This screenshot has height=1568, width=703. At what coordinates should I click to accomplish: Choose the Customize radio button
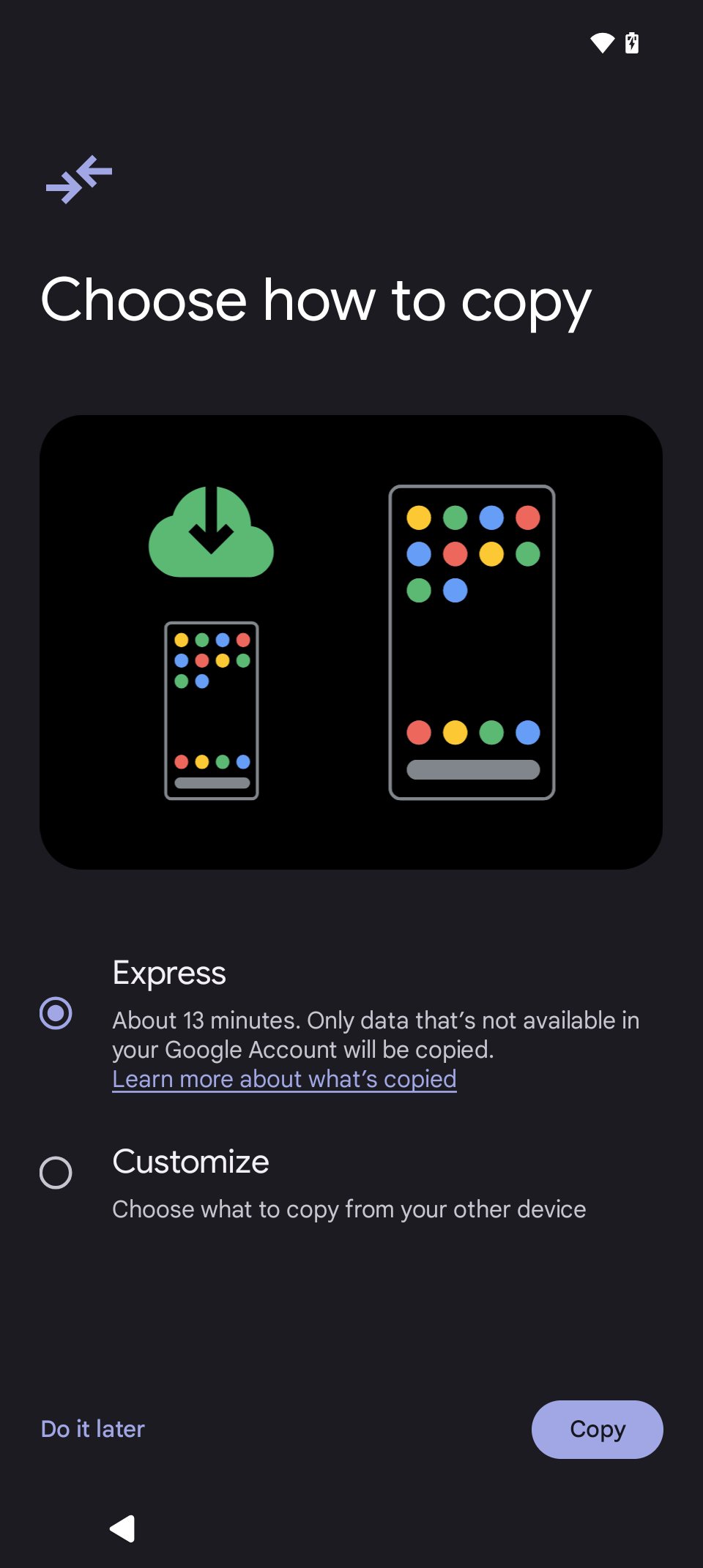pyautogui.click(x=56, y=1173)
